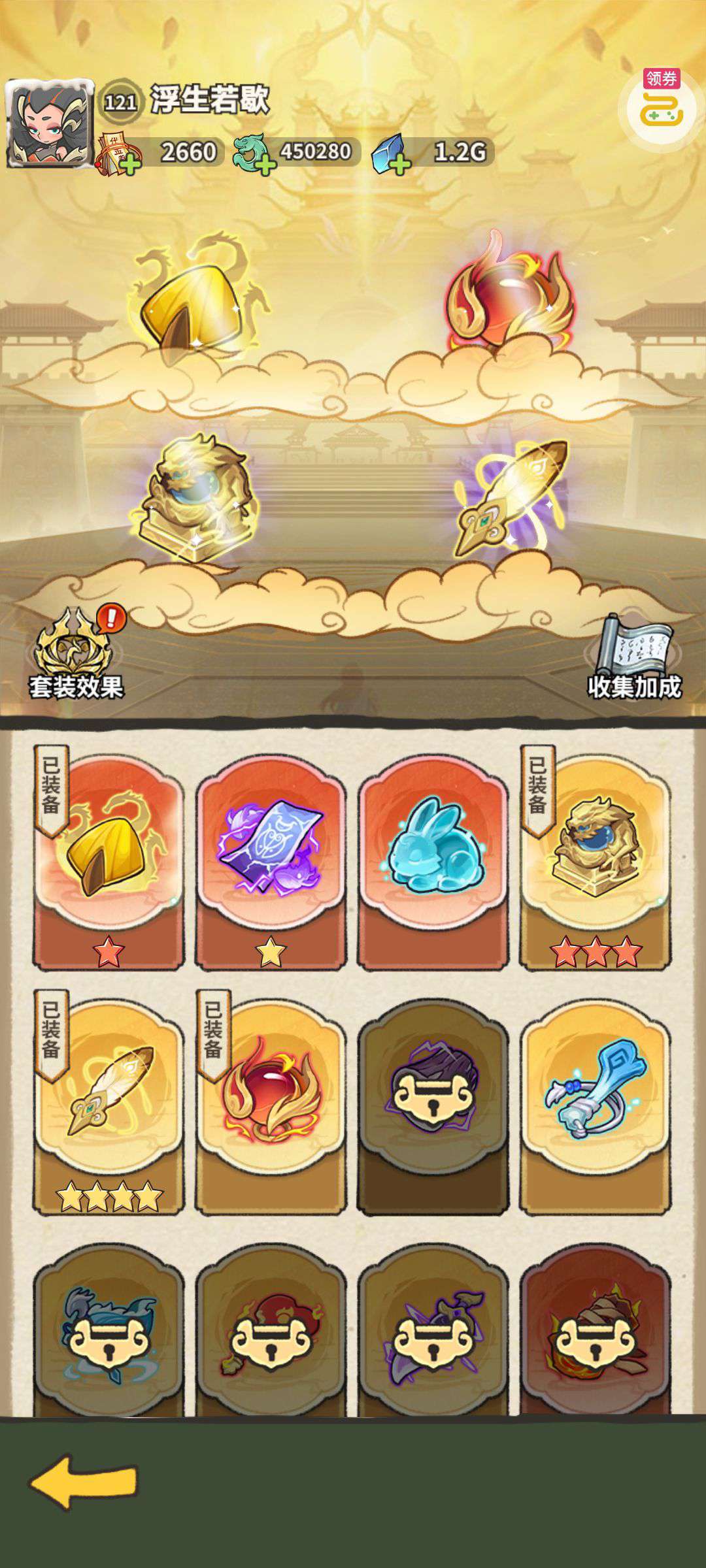Select the equipped four-star feather card
This screenshot has height=1568, width=706.
[x=109, y=1104]
